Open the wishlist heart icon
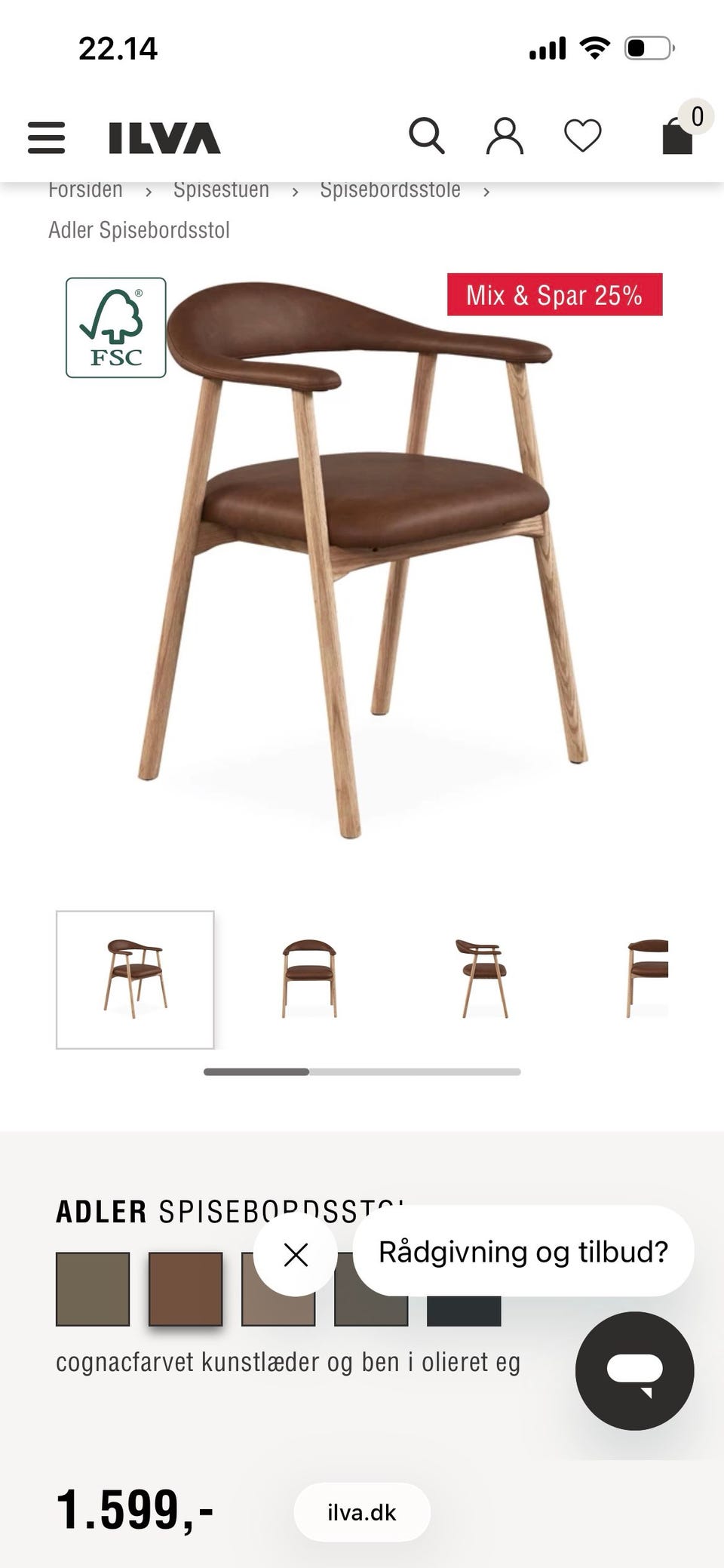The image size is (724, 1568). [583, 137]
